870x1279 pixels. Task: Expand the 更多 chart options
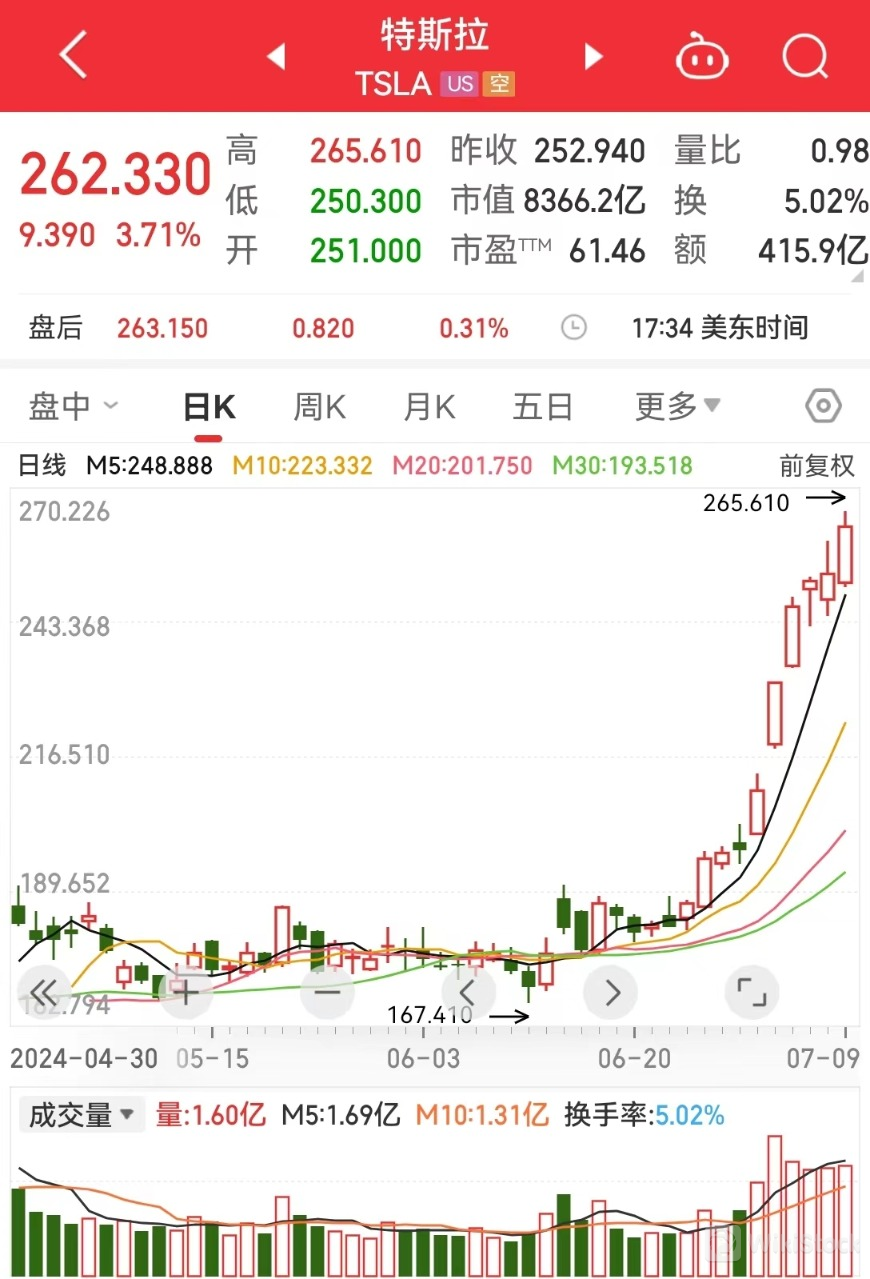coord(677,406)
